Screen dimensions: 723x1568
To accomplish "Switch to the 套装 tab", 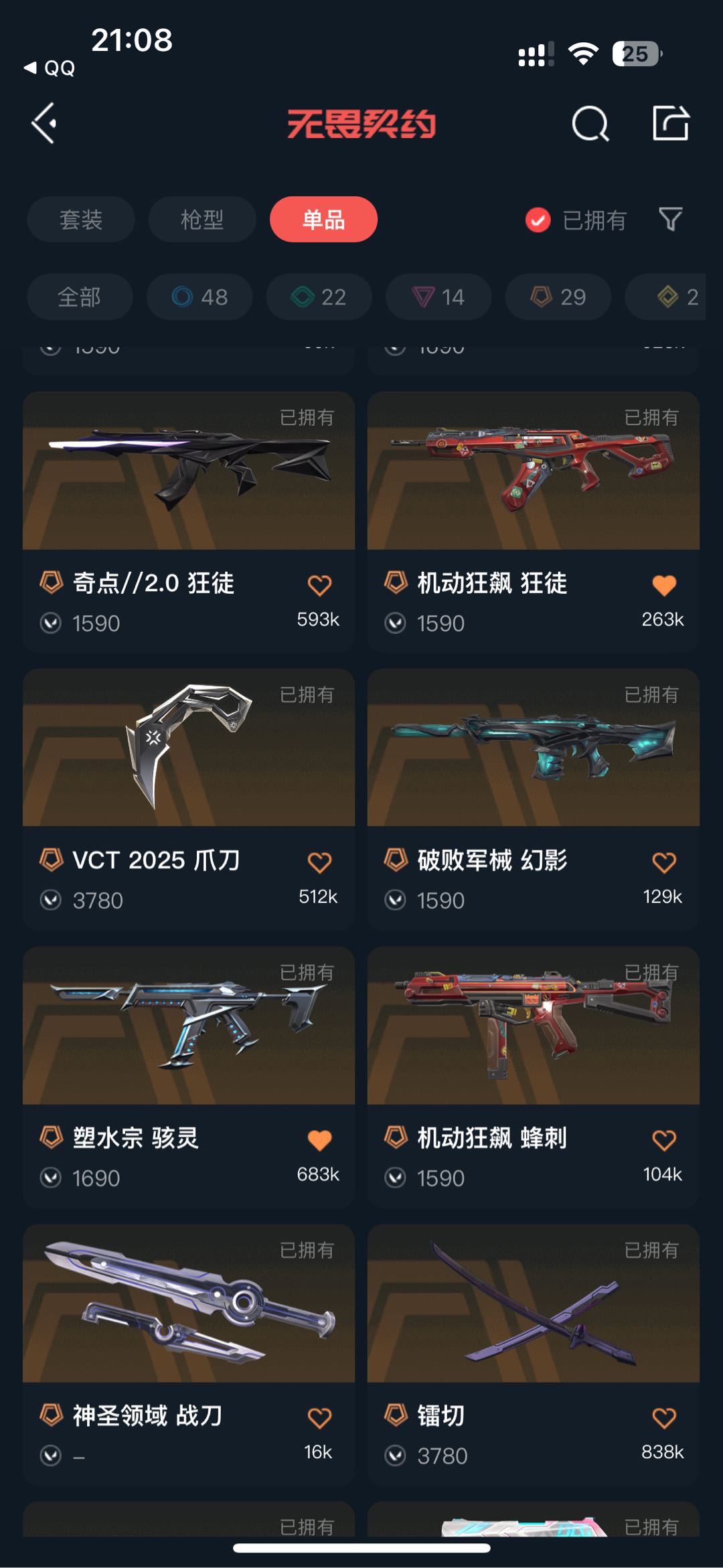I will click(81, 220).
